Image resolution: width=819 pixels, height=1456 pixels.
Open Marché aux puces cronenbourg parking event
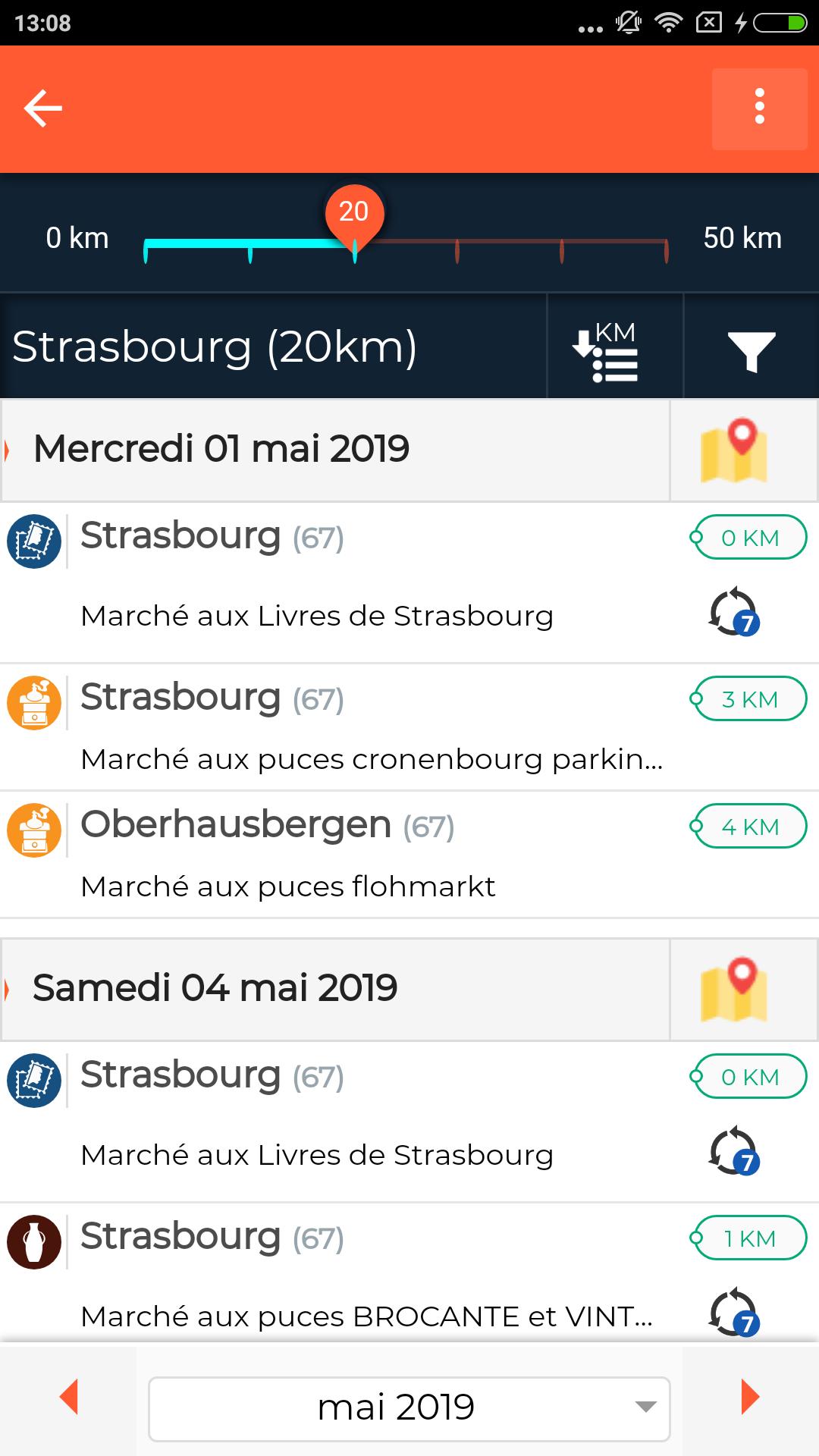[409, 727]
